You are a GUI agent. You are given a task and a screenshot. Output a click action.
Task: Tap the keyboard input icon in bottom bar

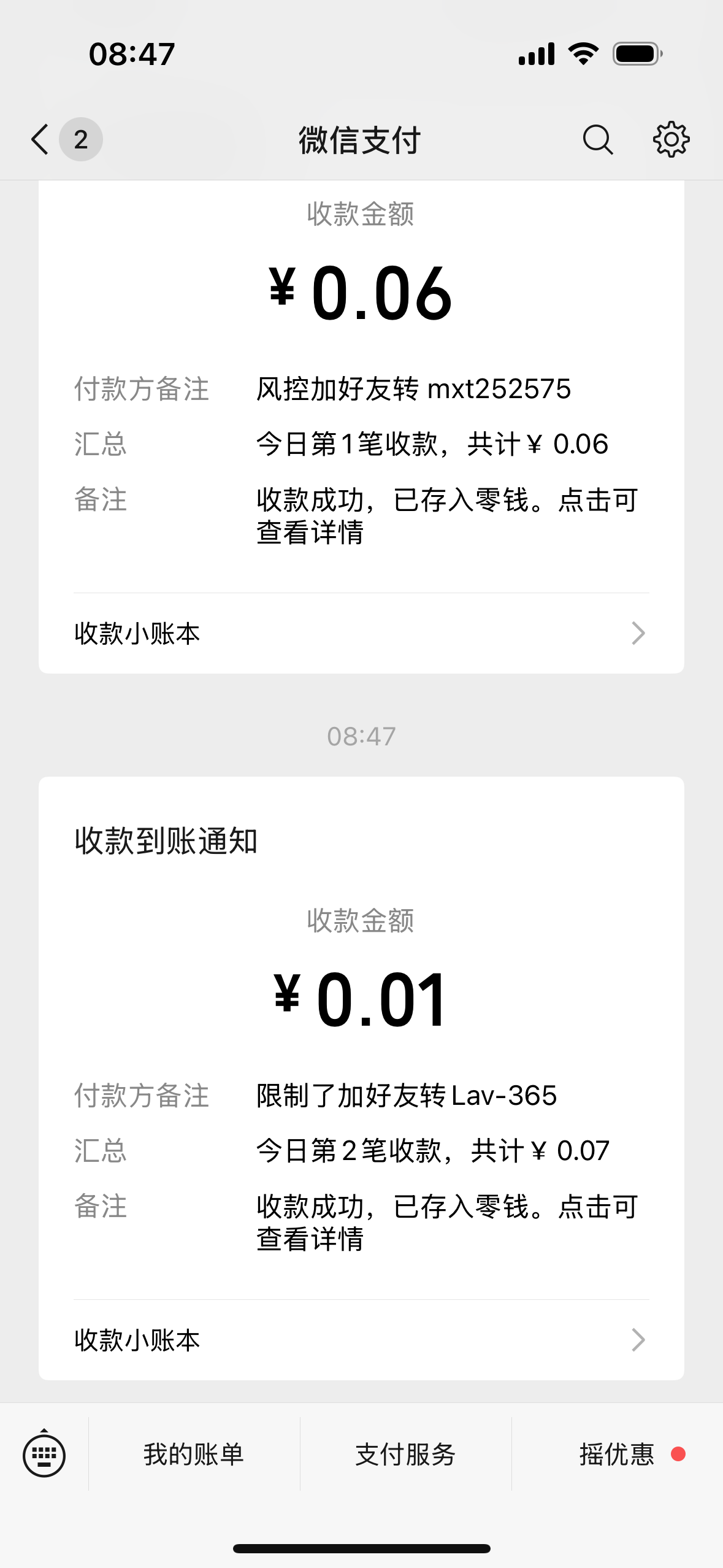pos(44,1455)
